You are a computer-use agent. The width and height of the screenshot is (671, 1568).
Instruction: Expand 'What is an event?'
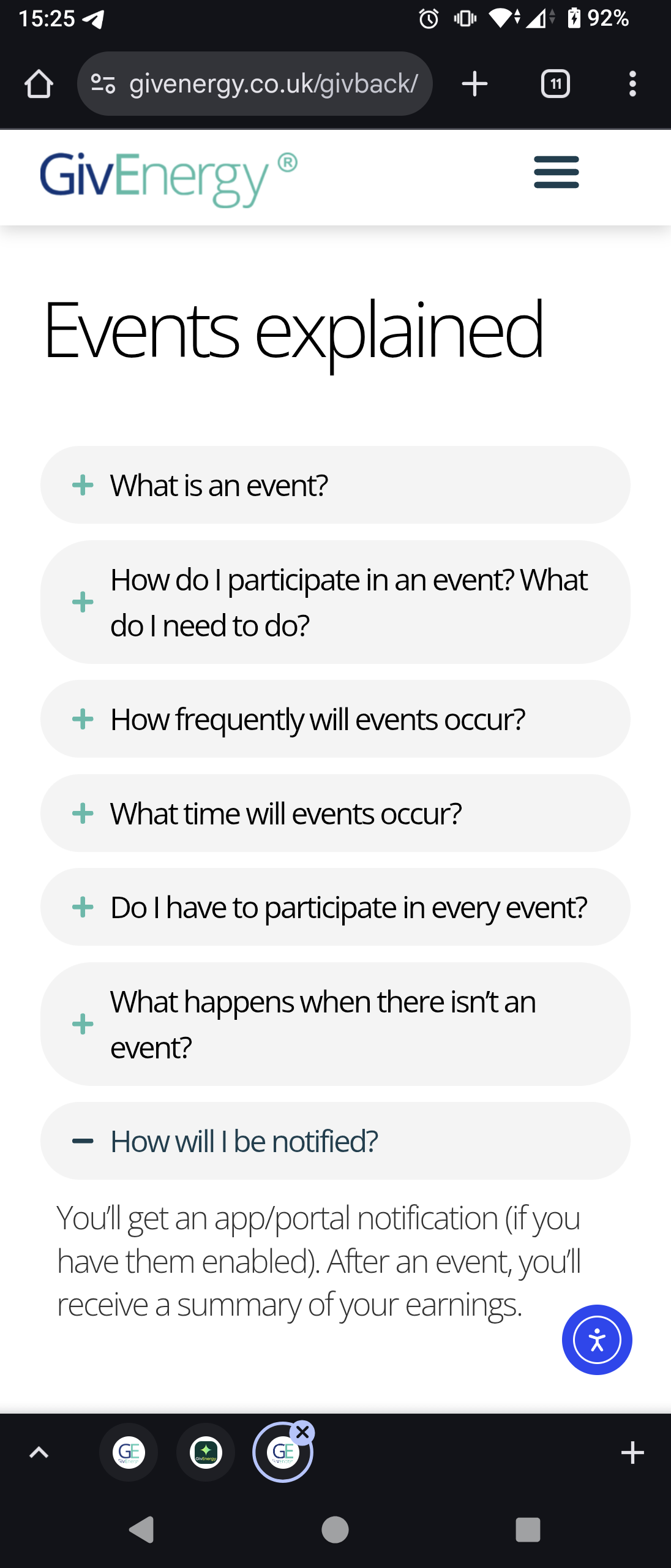[335, 485]
